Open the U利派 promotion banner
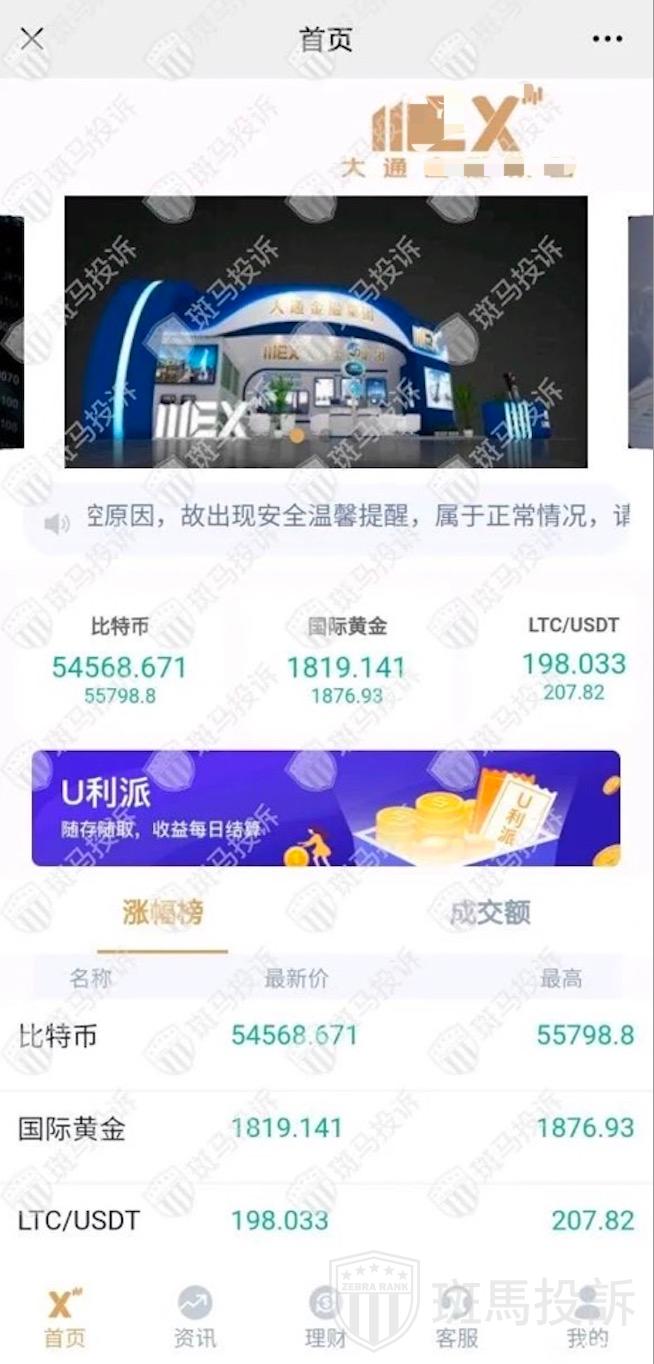 326,808
